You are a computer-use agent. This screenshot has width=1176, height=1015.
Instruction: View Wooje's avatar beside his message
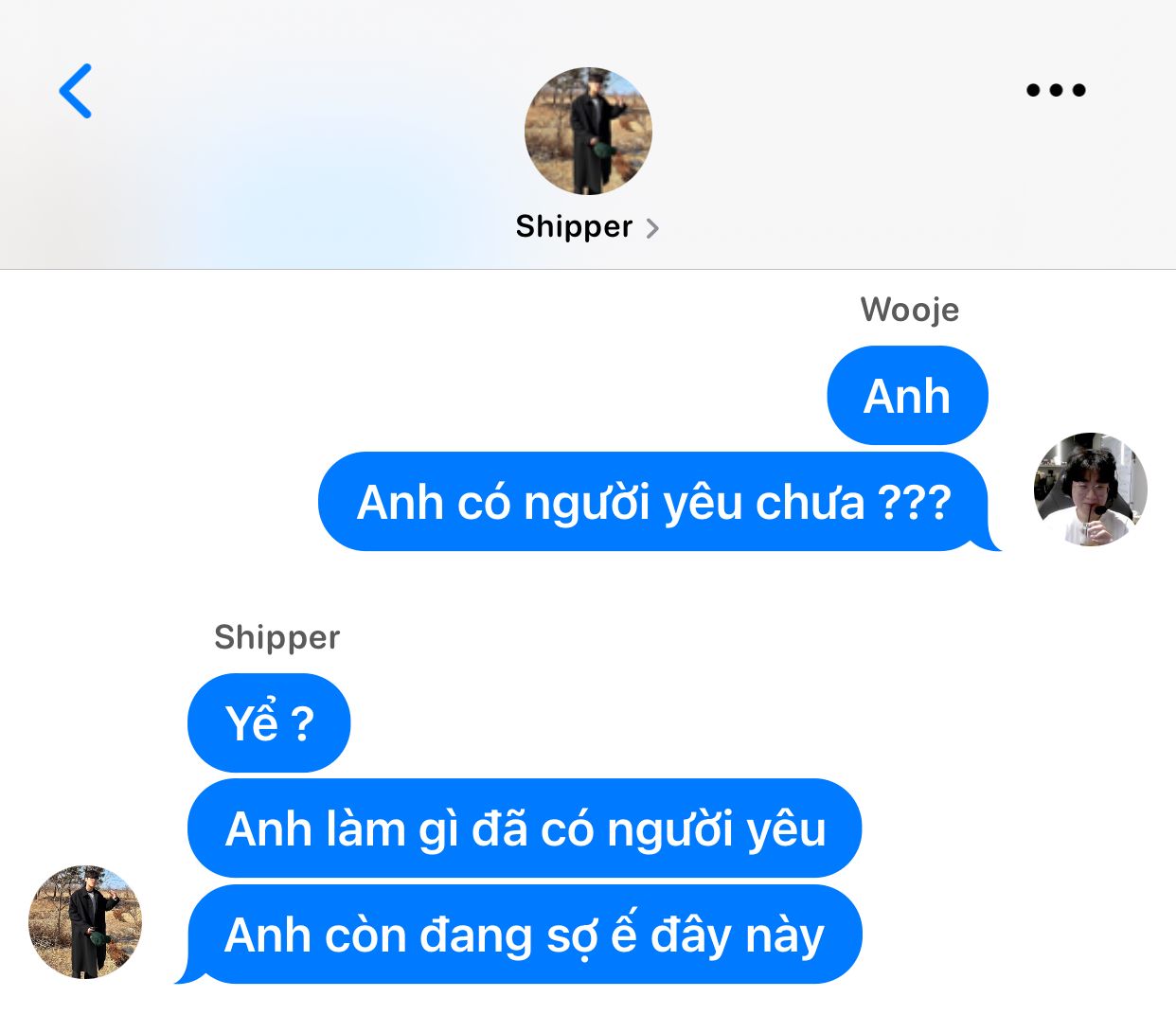[1090, 490]
